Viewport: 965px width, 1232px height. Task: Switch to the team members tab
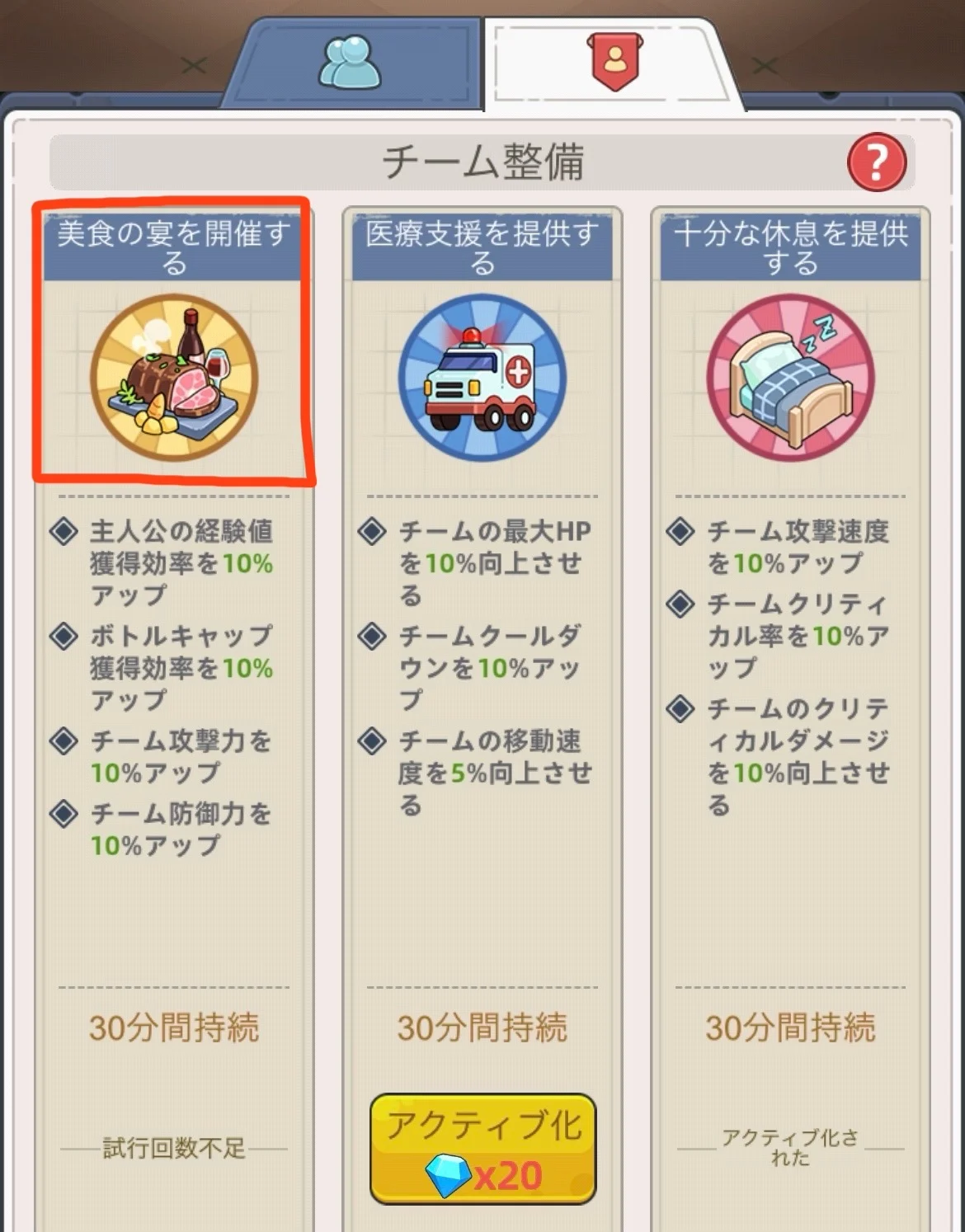(350, 63)
